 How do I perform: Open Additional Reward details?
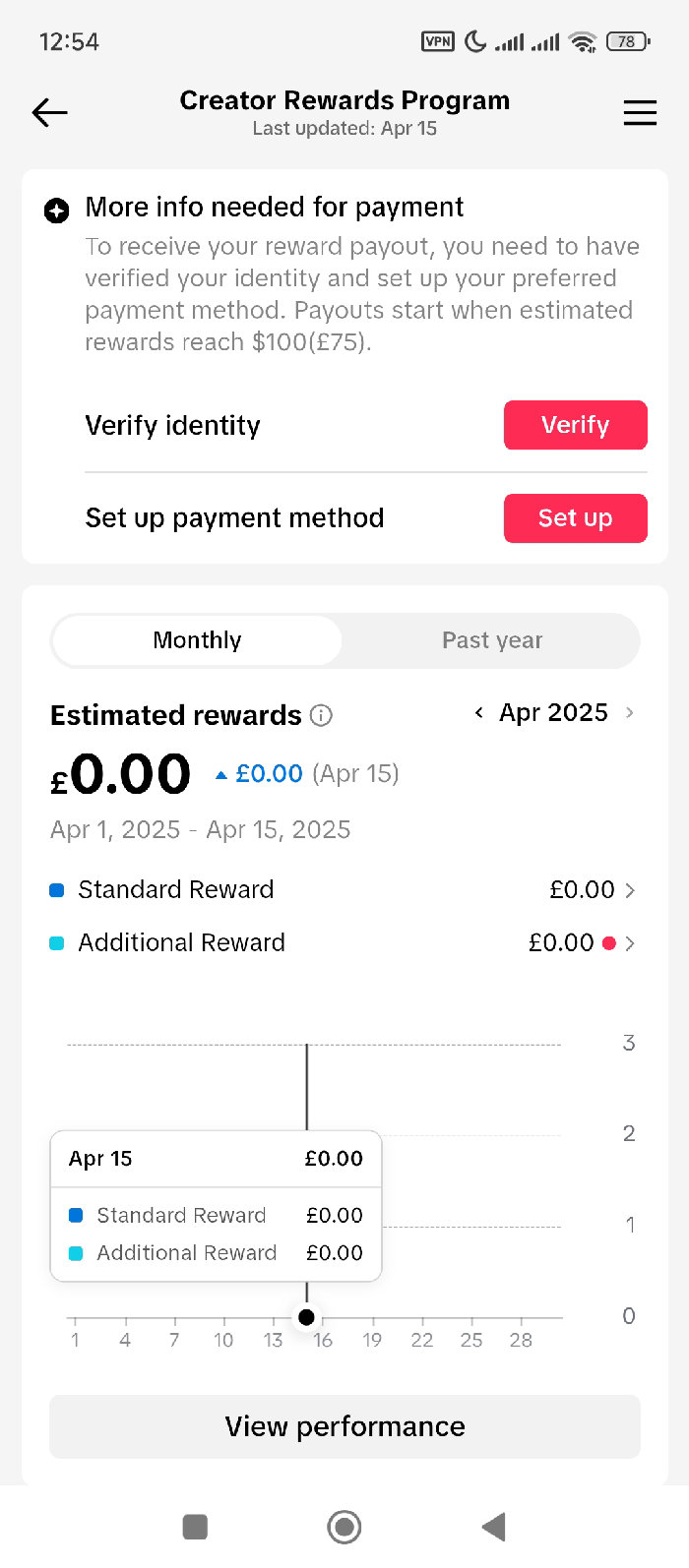[x=343, y=942]
